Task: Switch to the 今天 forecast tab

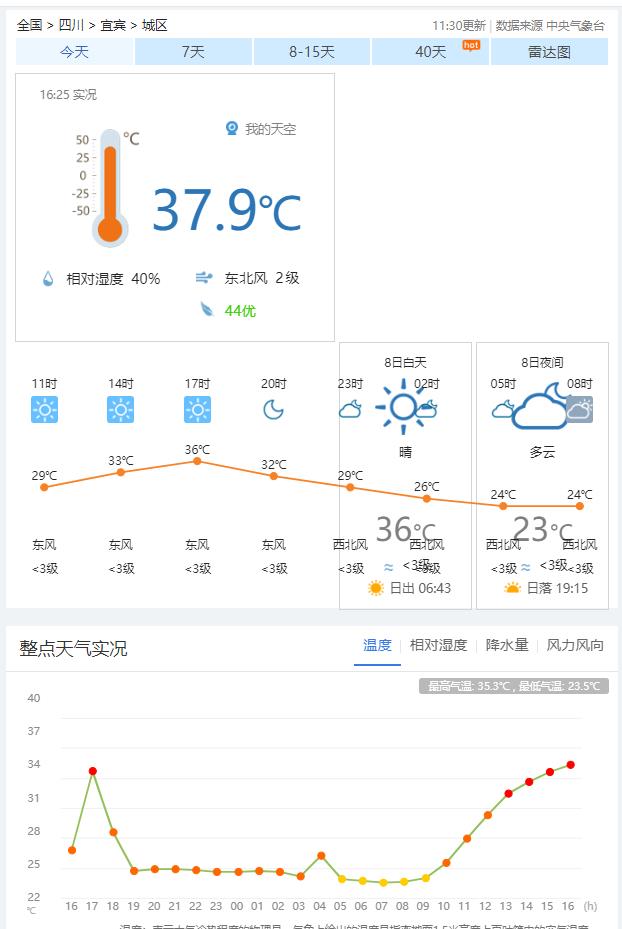Action: click(74, 52)
